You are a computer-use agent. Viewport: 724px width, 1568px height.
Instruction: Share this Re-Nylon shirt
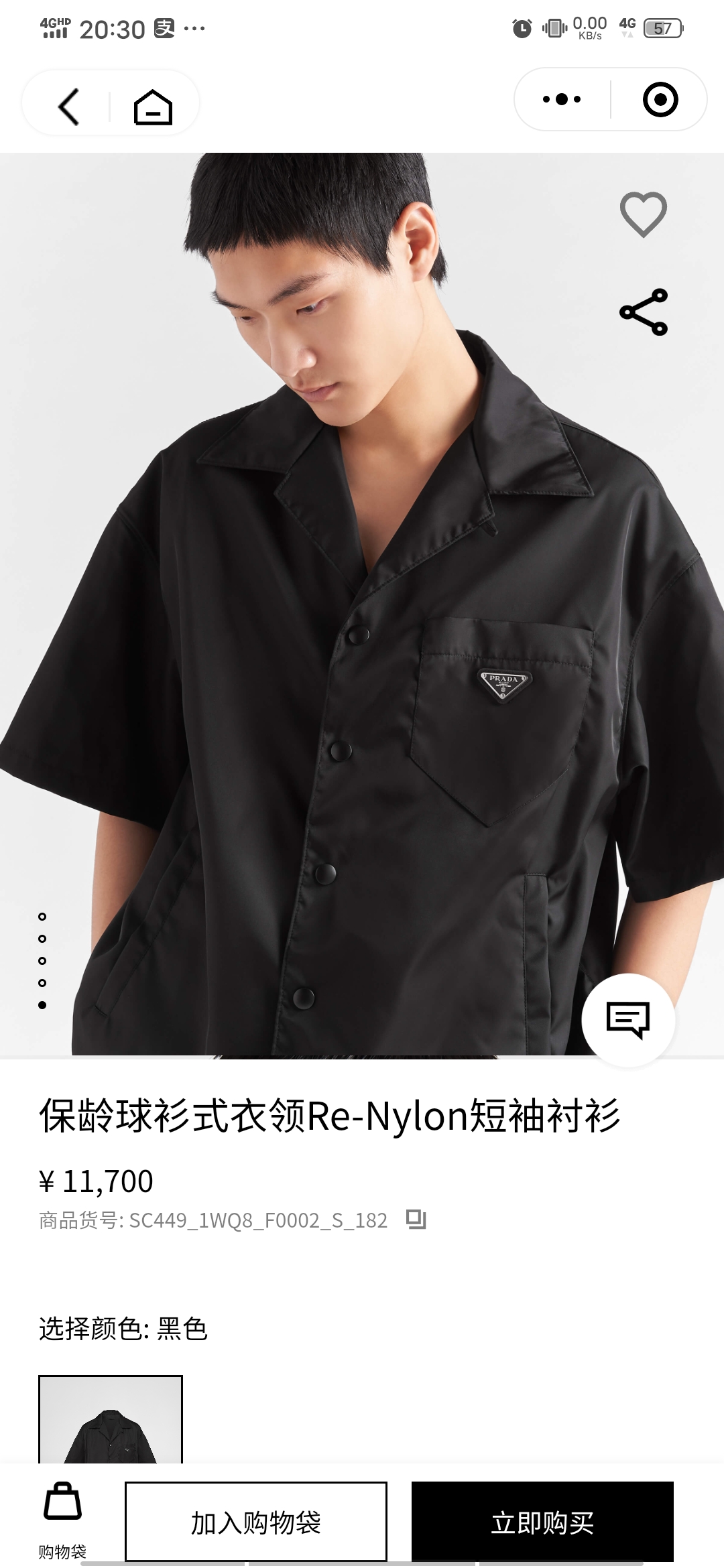[643, 312]
